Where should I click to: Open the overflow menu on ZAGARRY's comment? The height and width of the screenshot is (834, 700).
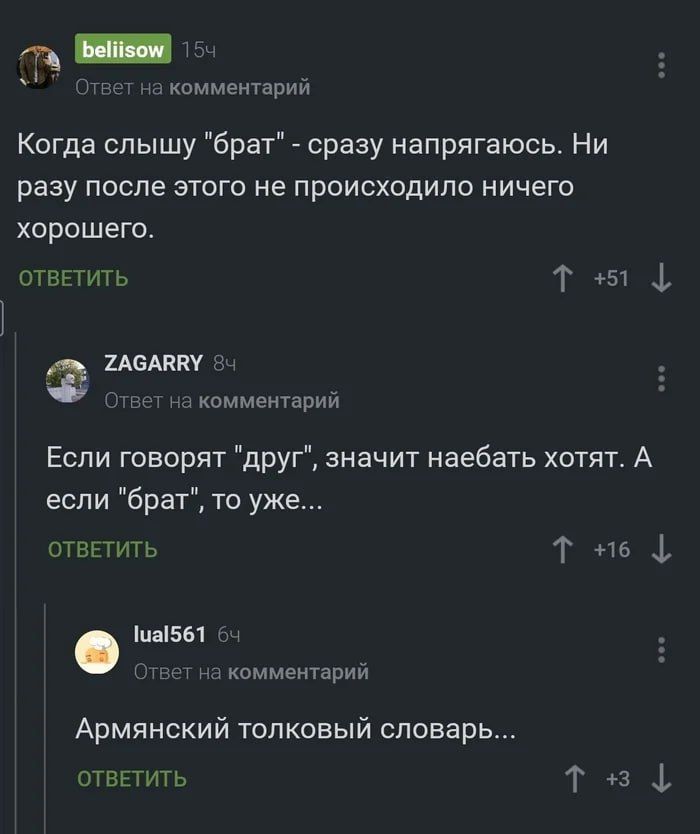pos(662,378)
